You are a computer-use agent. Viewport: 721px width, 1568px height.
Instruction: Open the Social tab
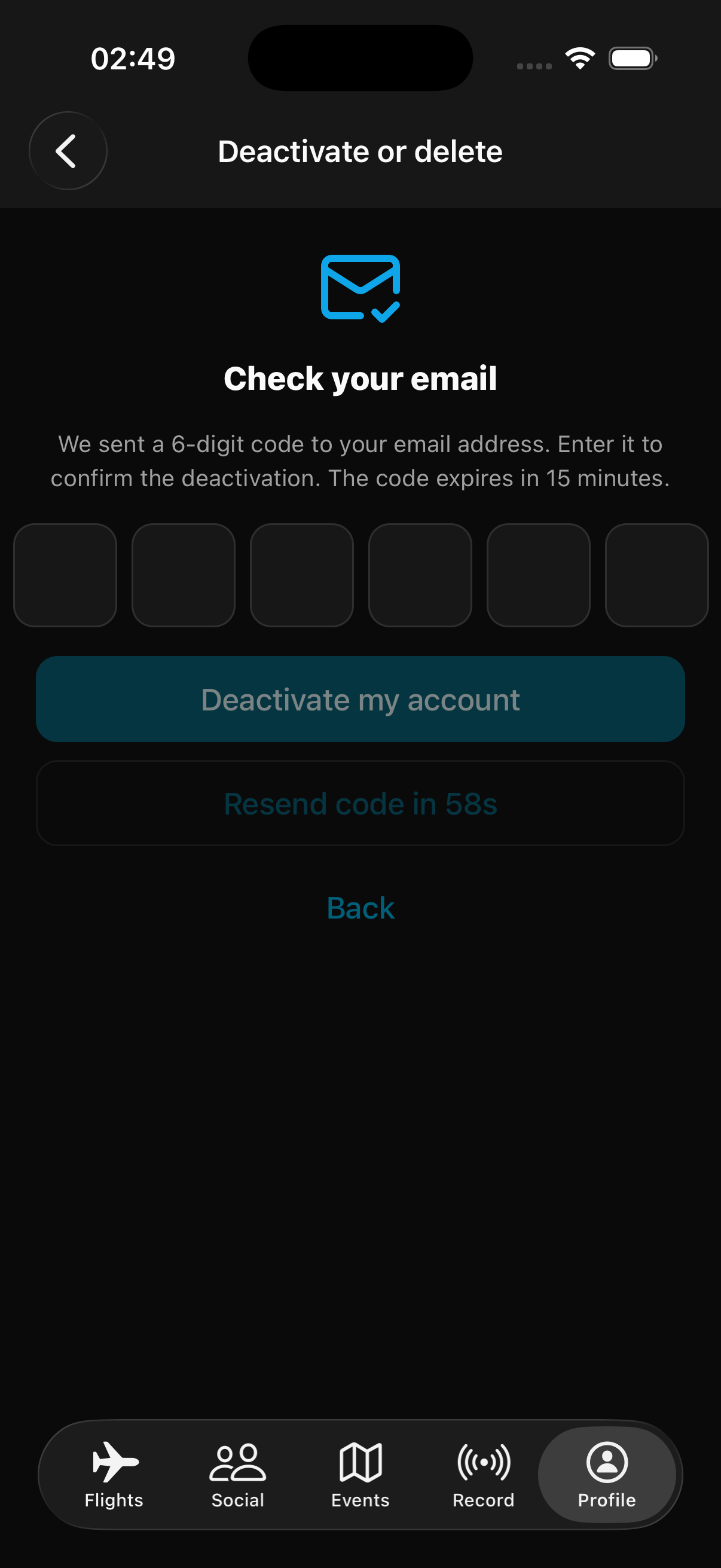pyautogui.click(x=238, y=1475)
